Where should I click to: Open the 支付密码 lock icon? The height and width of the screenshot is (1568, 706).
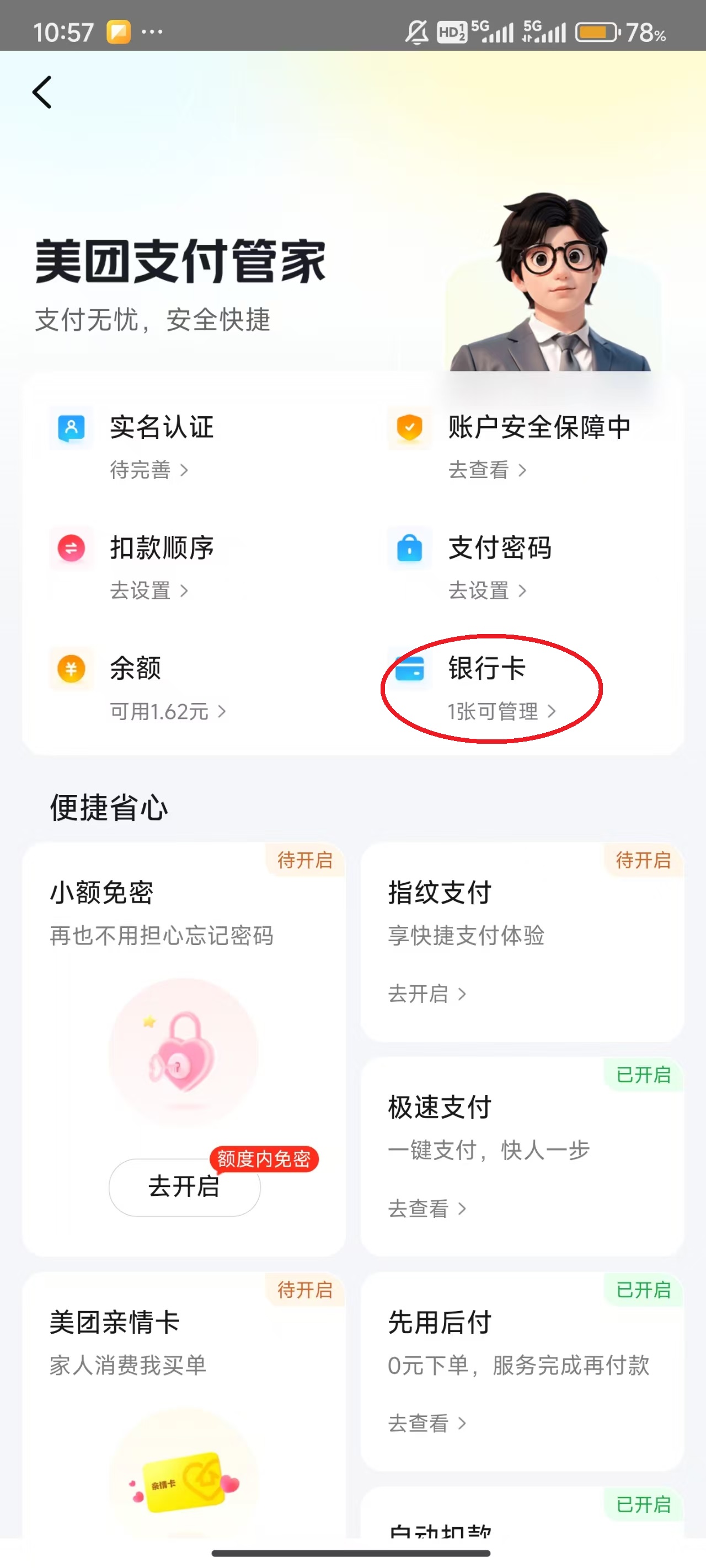pyautogui.click(x=409, y=549)
